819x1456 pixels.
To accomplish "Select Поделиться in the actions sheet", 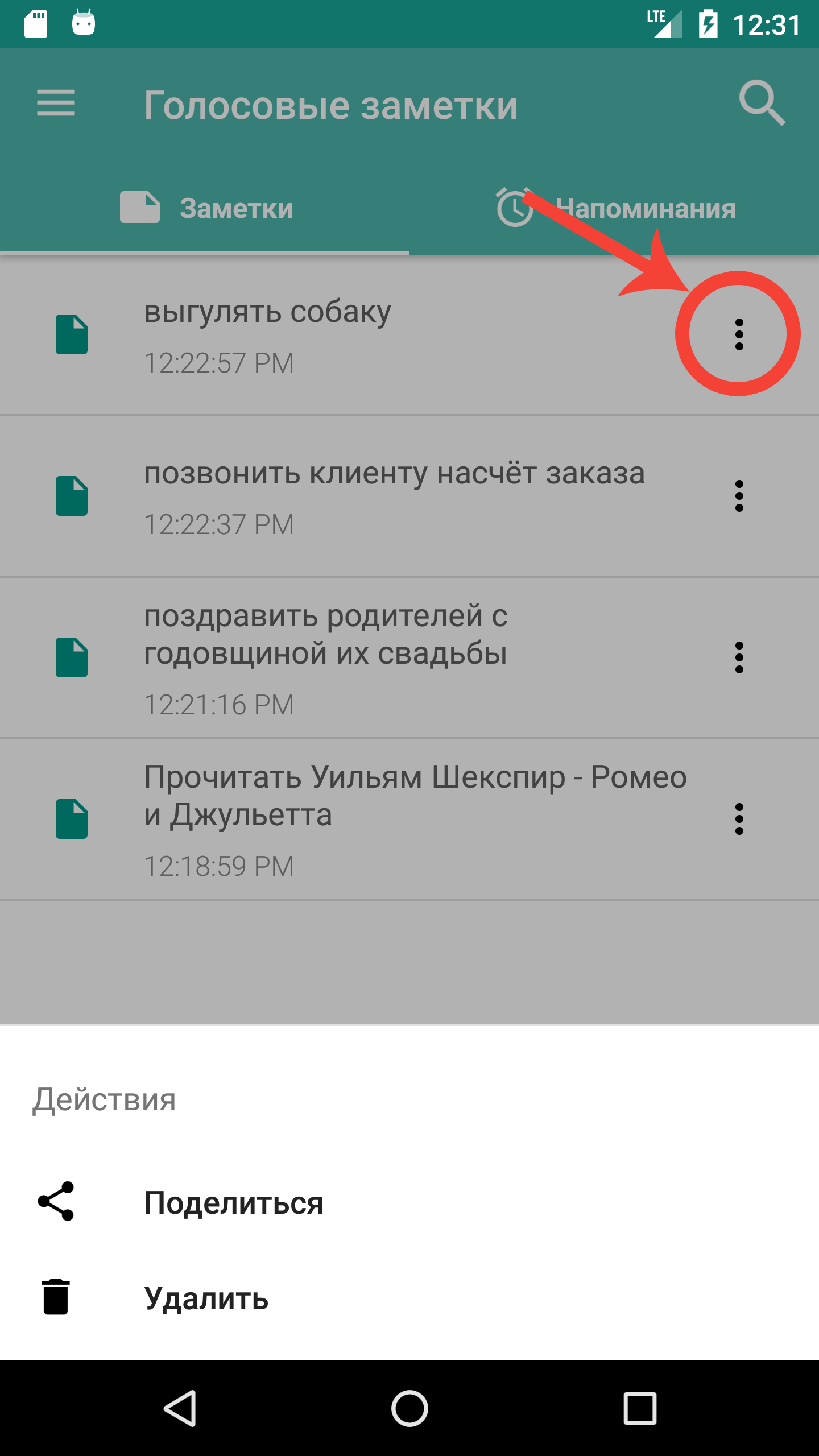I will [x=233, y=1202].
